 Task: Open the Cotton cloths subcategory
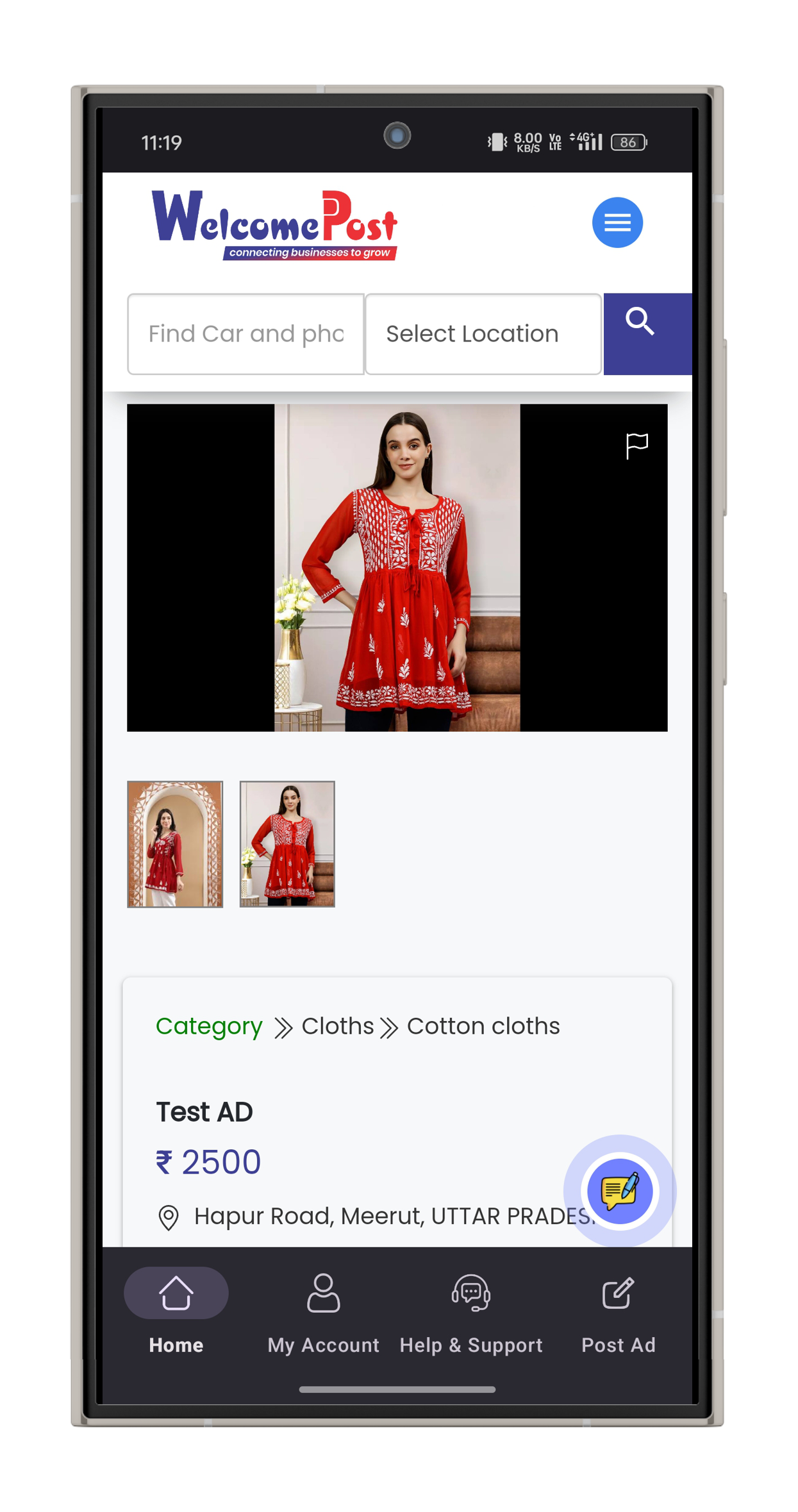pyautogui.click(x=483, y=1026)
